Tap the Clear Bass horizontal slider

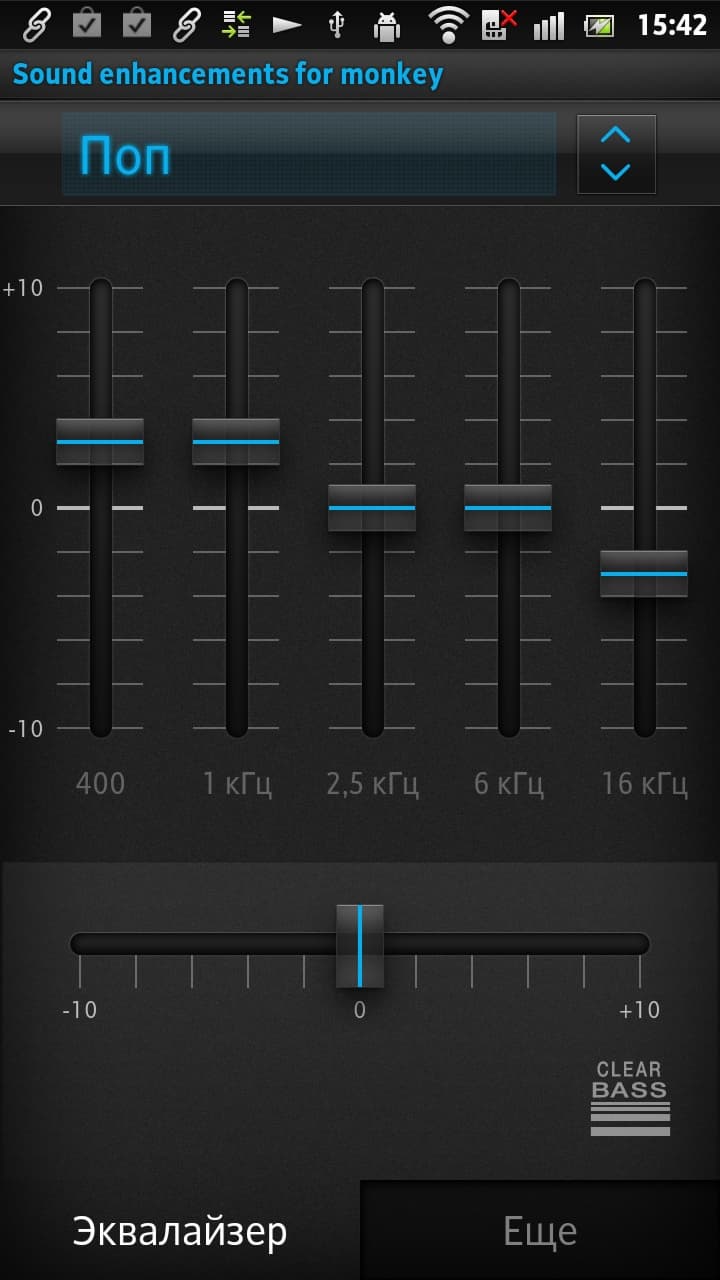tap(360, 945)
